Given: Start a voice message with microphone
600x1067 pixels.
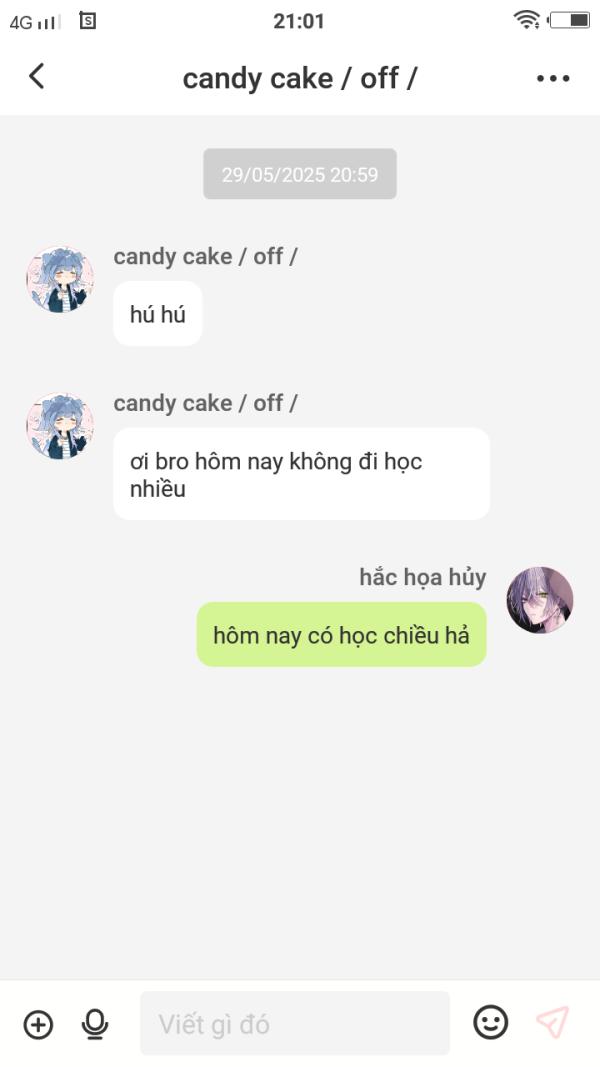Looking at the screenshot, I should pyautogui.click(x=95, y=1023).
